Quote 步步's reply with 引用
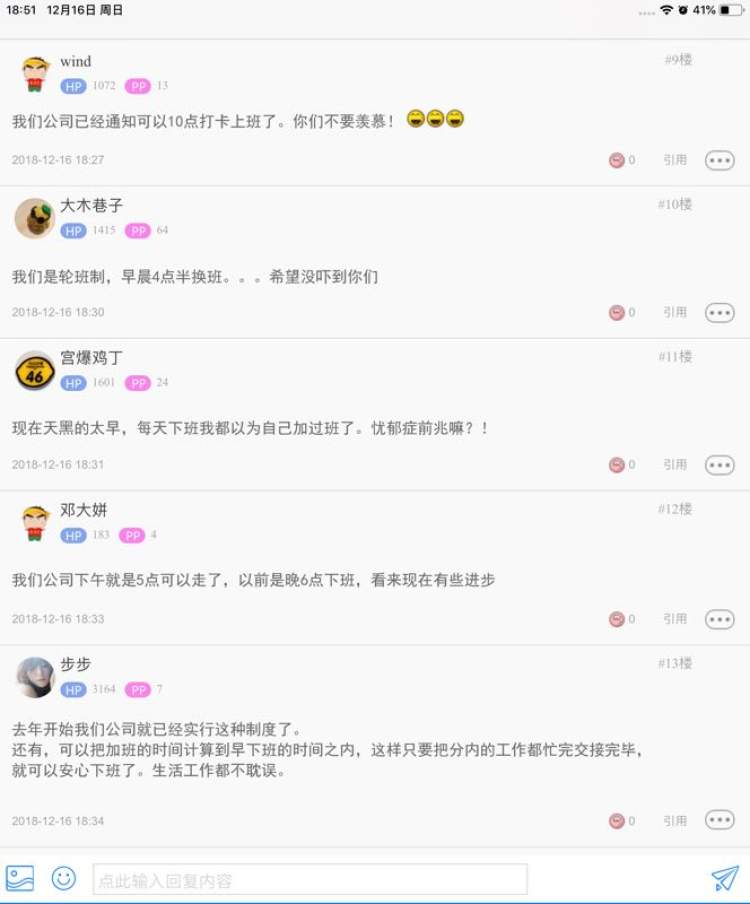This screenshot has width=750, height=904. click(x=675, y=821)
